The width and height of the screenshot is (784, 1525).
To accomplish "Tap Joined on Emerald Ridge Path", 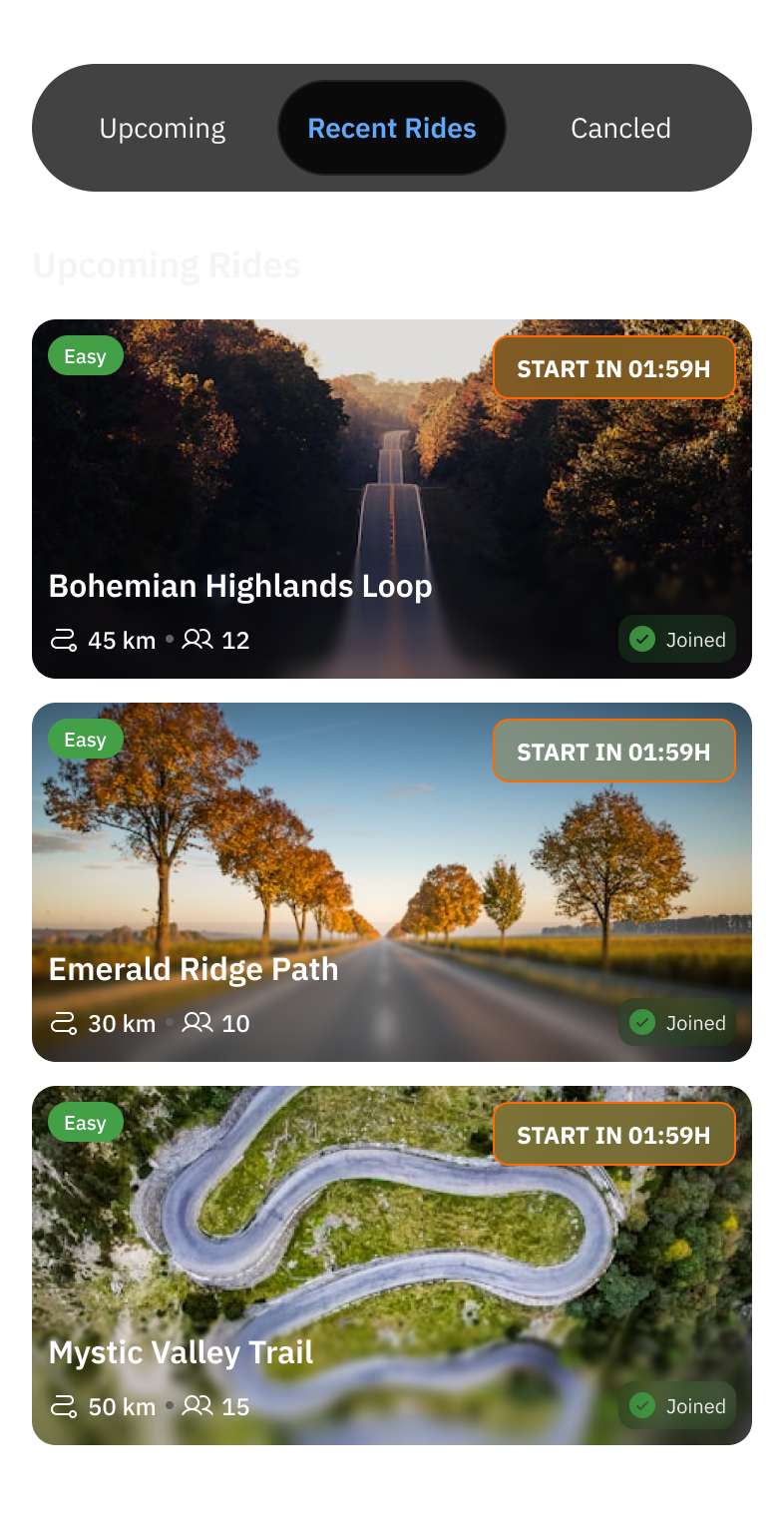I will tap(677, 1023).
